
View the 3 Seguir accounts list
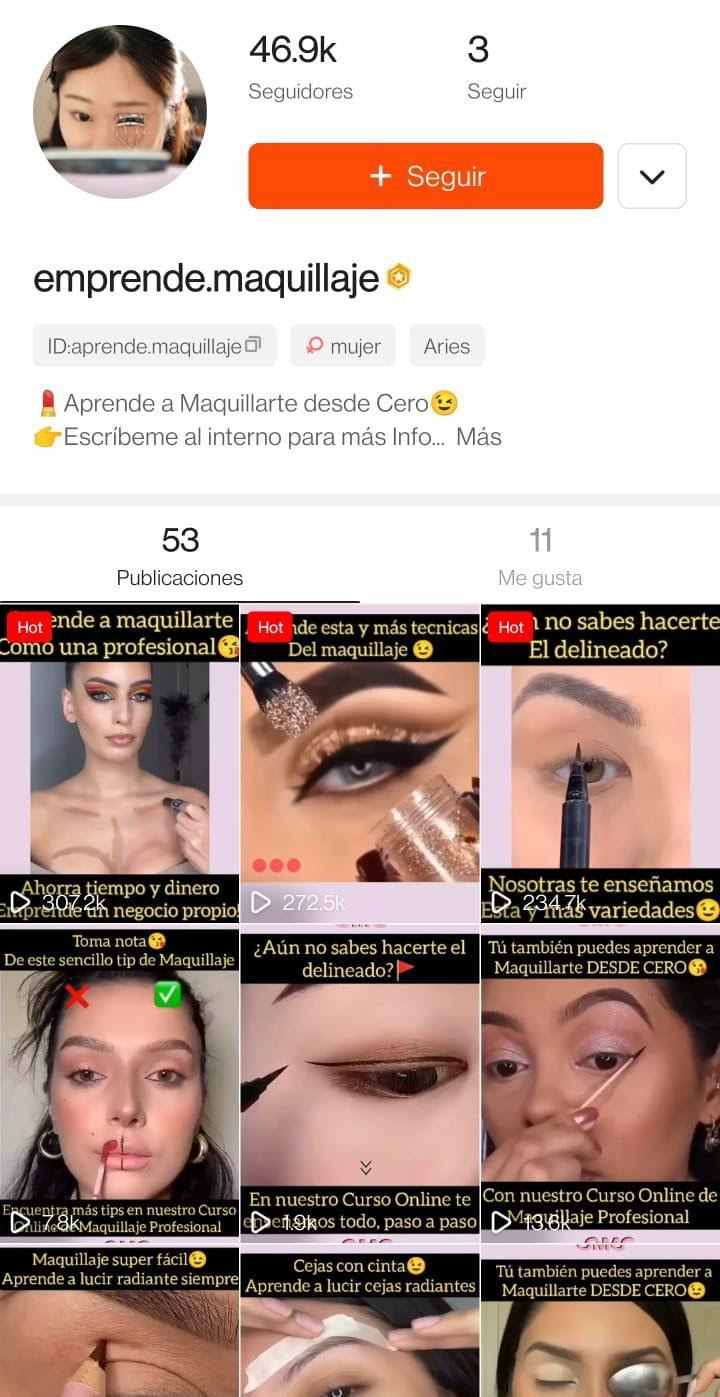[x=496, y=68]
